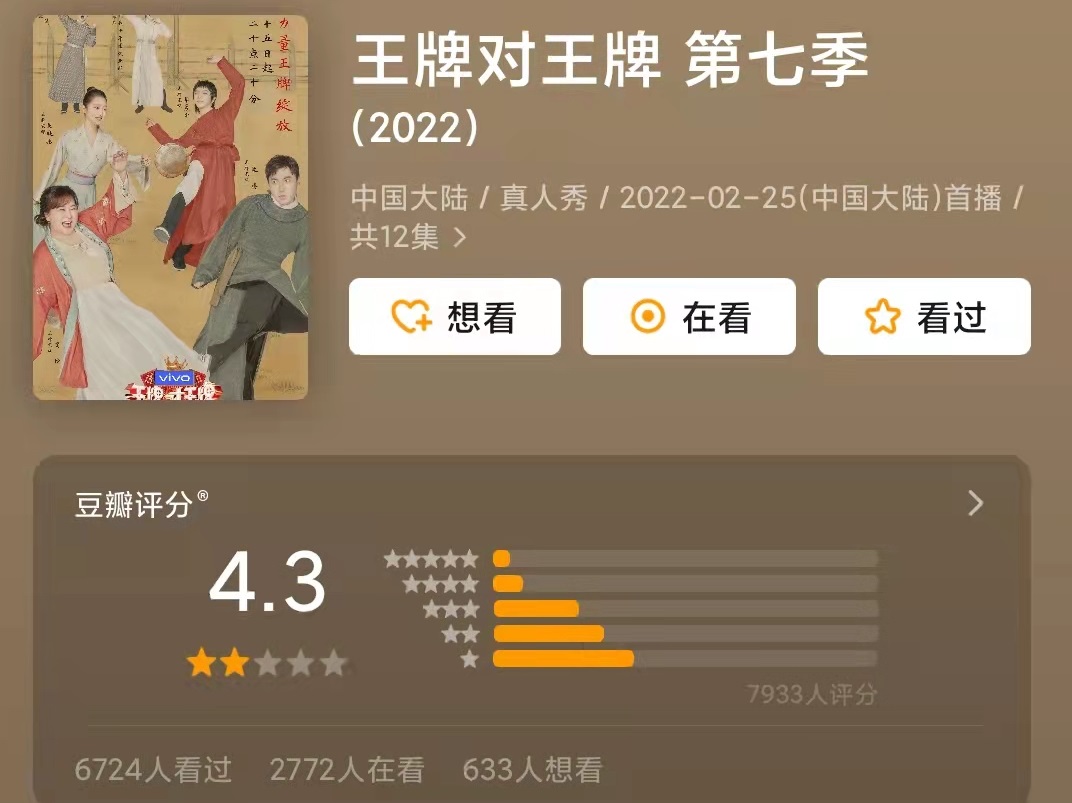Open the 豆瓣评分 rating details chevron
Screen dimensions: 1072x803
976,504
